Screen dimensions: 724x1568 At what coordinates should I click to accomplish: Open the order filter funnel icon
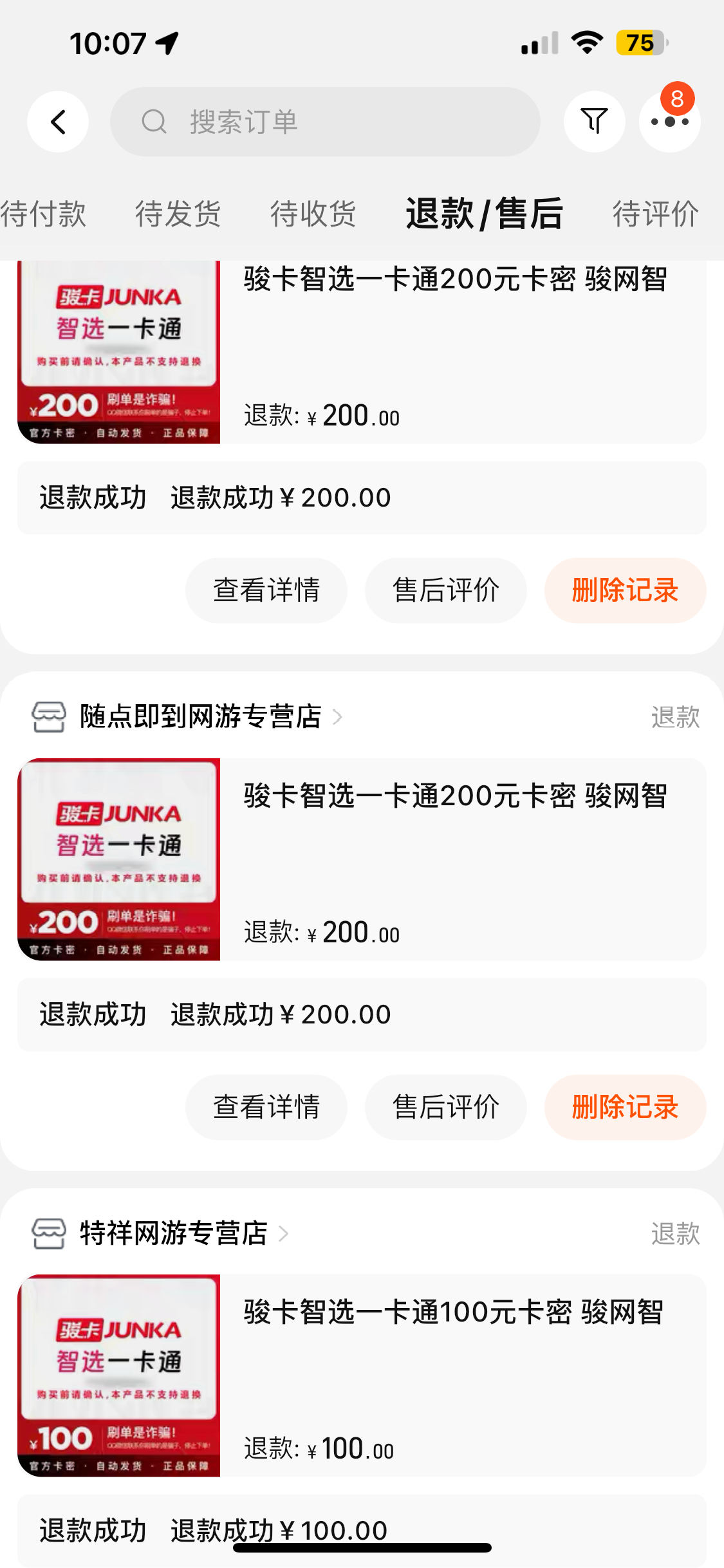(x=594, y=121)
